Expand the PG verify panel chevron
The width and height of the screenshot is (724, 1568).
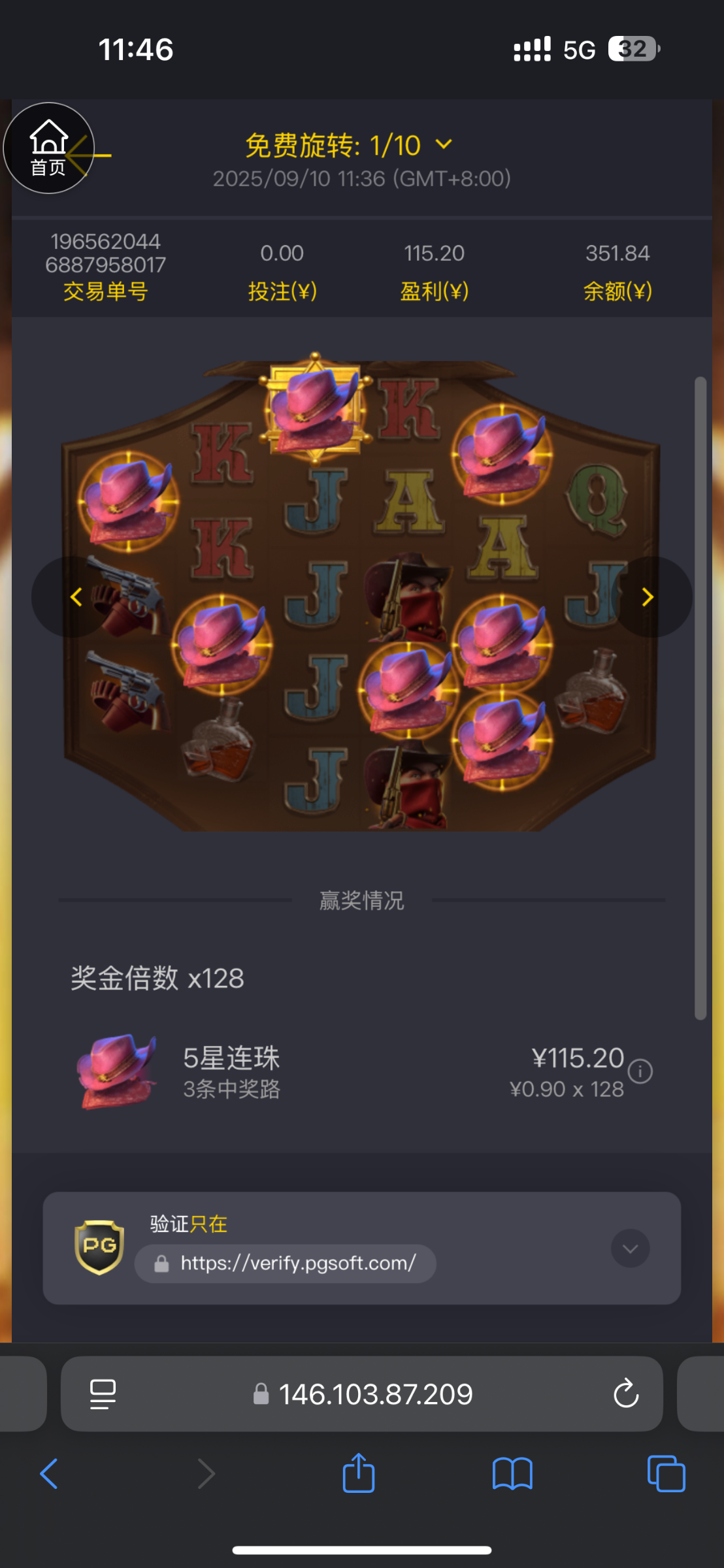pos(630,1249)
